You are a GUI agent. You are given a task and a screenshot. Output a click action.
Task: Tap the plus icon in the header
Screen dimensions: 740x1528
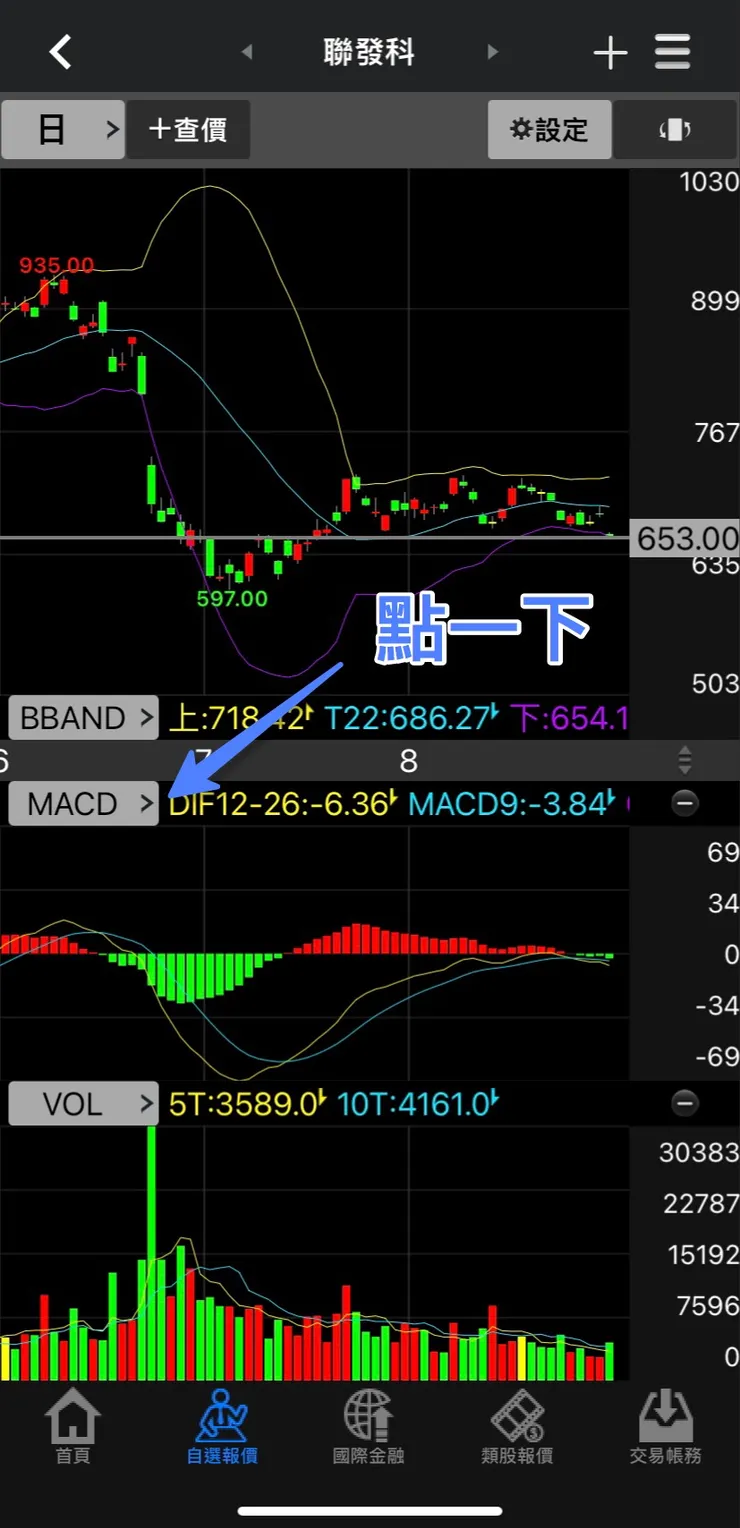point(610,52)
